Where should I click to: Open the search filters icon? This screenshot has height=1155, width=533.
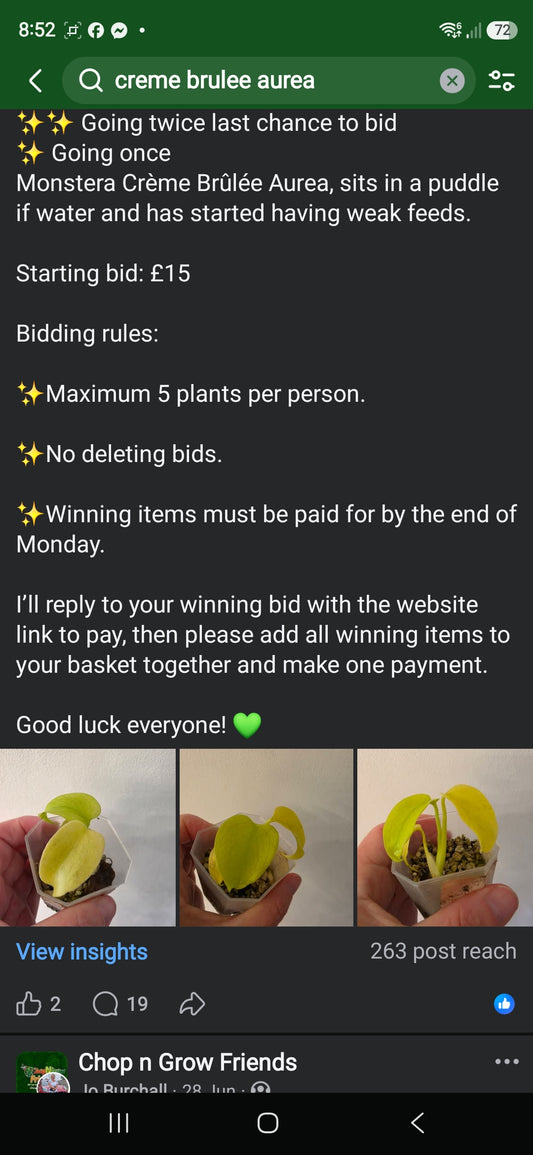point(501,80)
